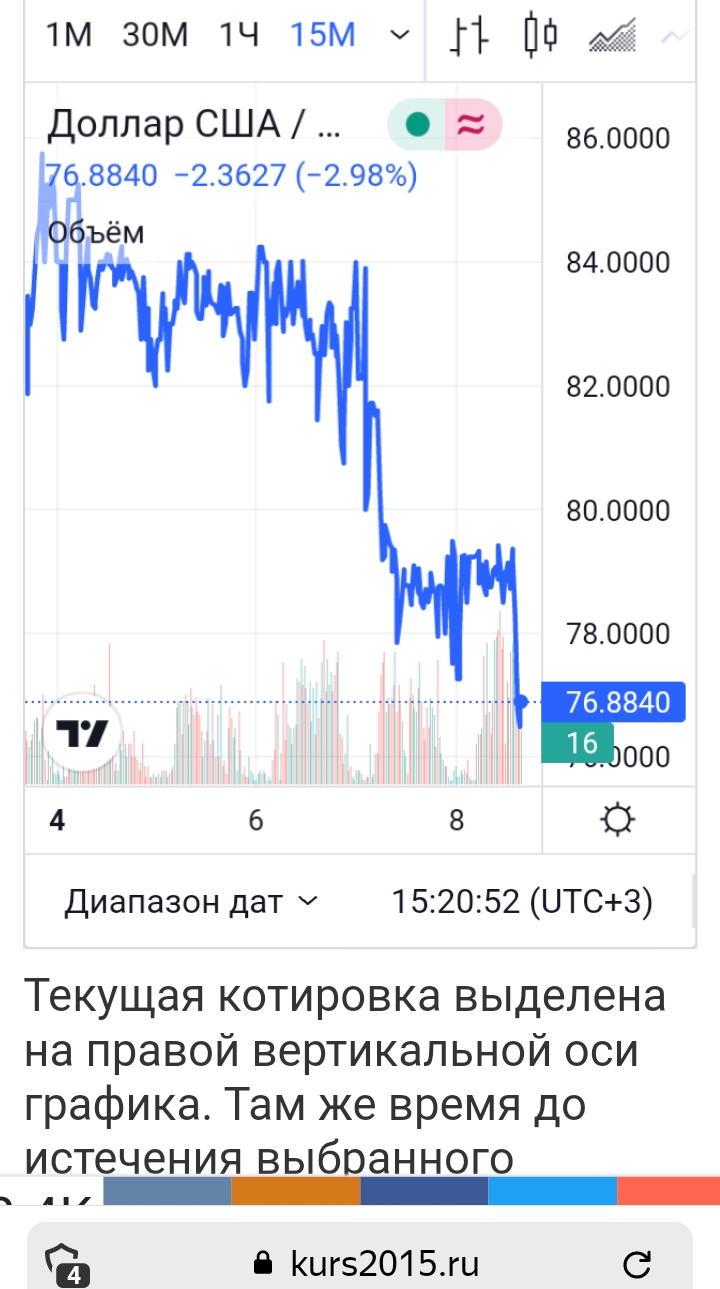Image resolution: width=720 pixels, height=1289 pixels.
Task: Select the 1M timeframe
Action: point(69,36)
